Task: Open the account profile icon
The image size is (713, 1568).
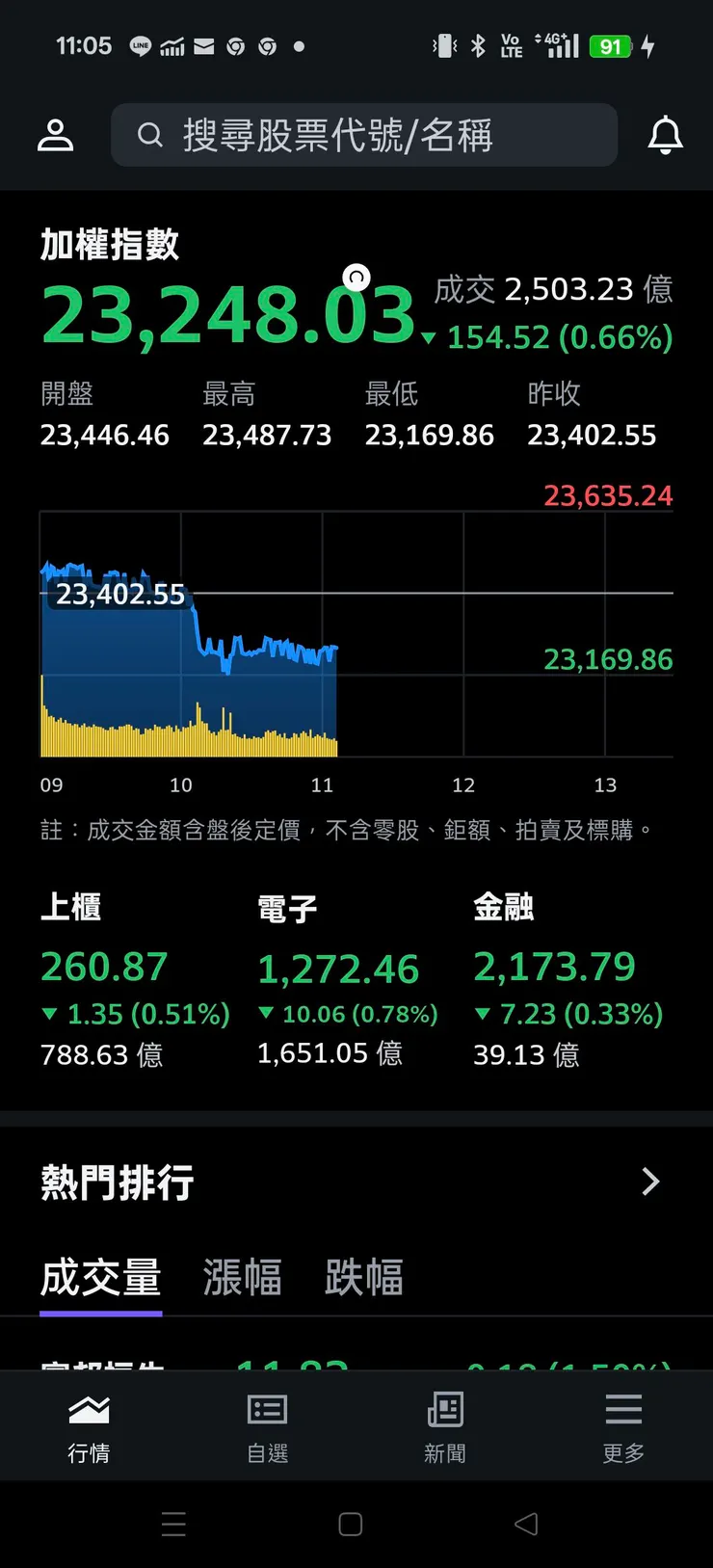Action: click(55, 135)
